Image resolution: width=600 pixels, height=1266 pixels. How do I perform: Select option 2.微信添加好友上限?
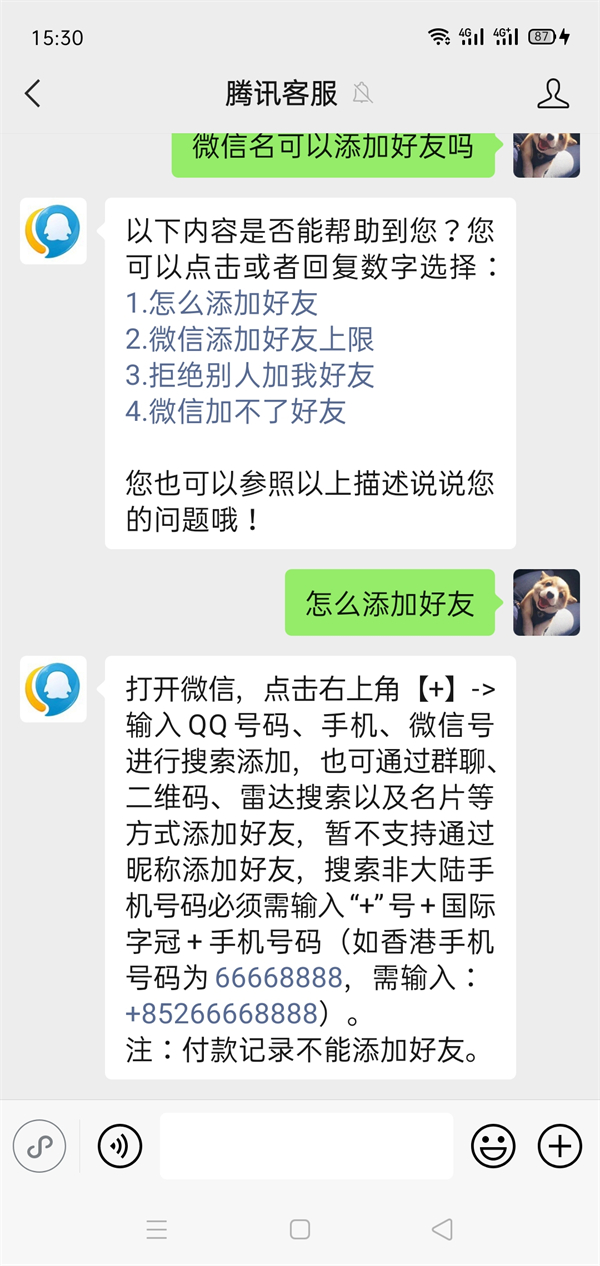coord(249,339)
